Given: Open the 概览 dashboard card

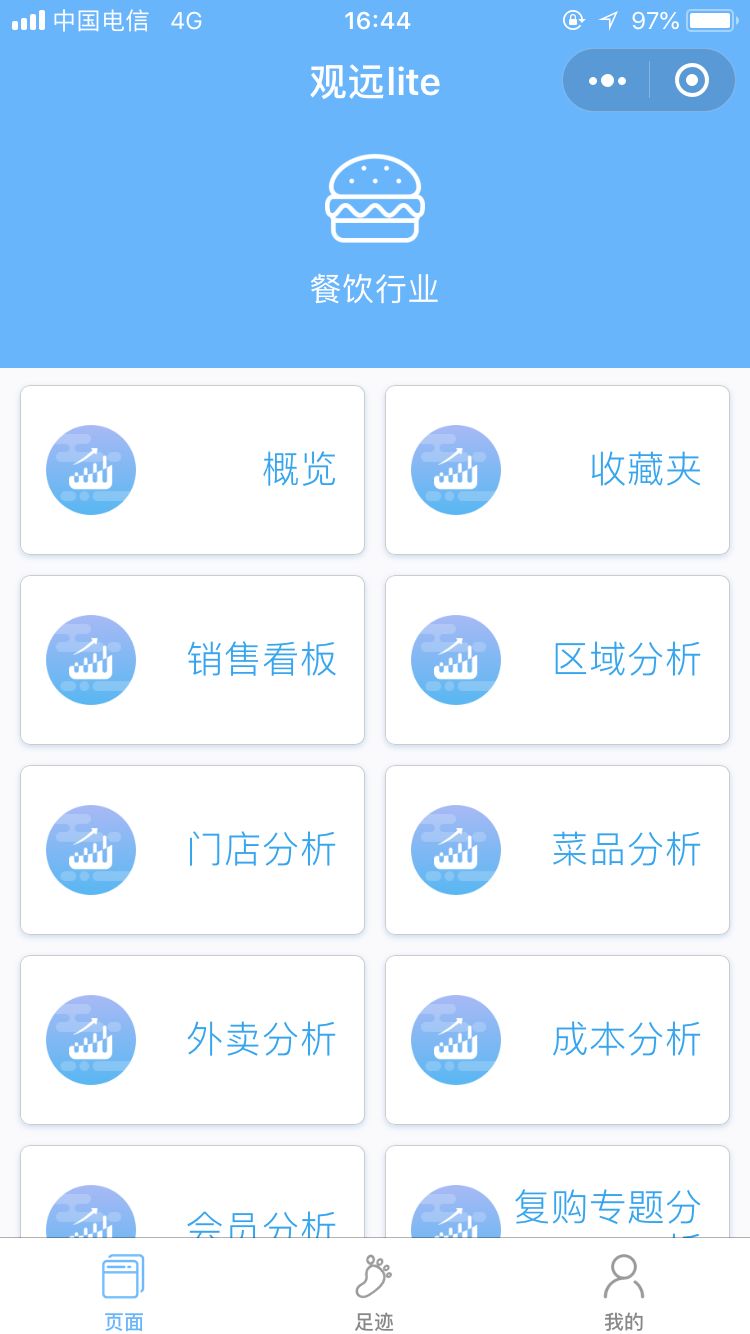Looking at the screenshot, I should (192, 470).
